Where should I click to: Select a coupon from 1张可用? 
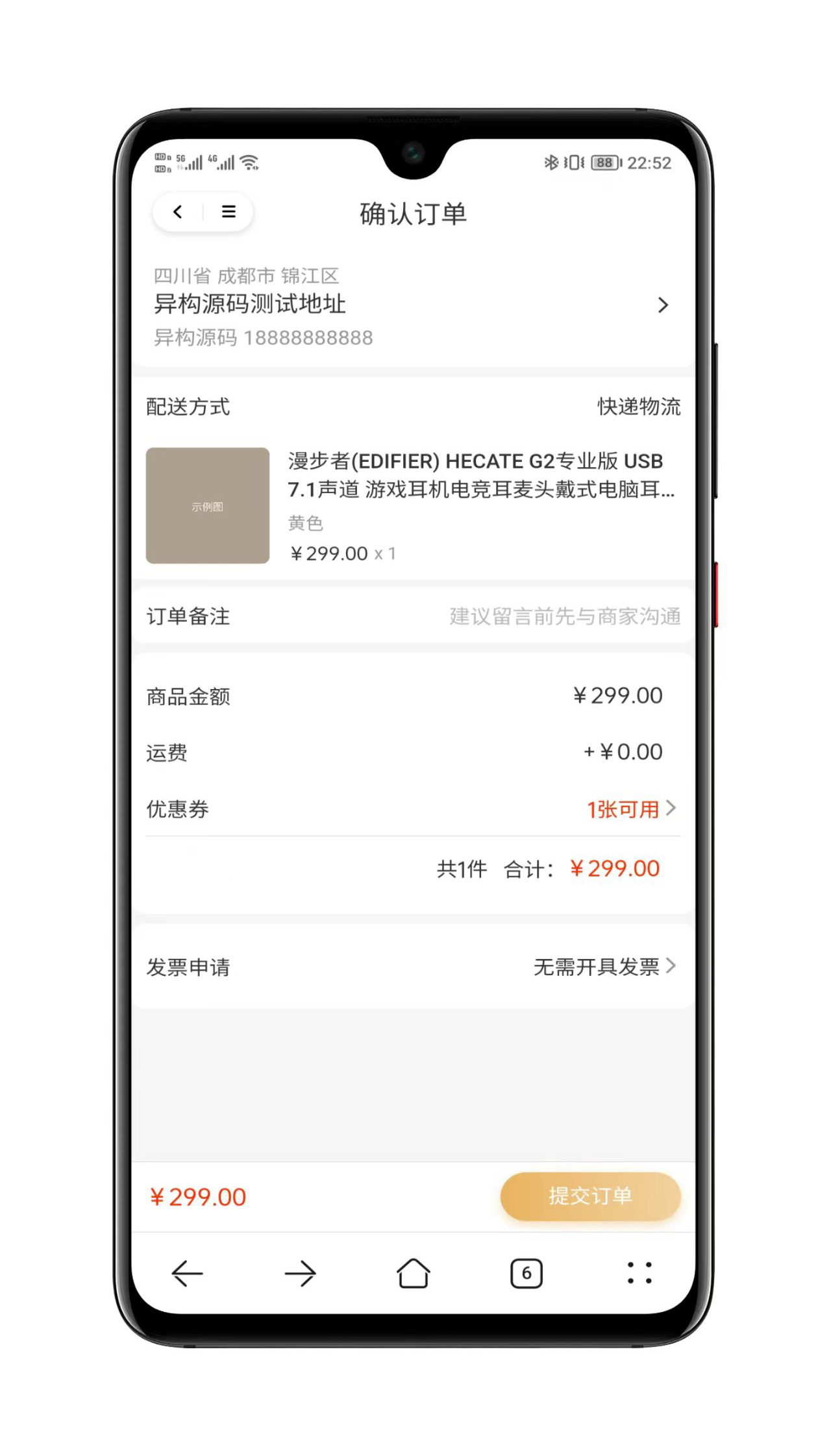tap(630, 809)
